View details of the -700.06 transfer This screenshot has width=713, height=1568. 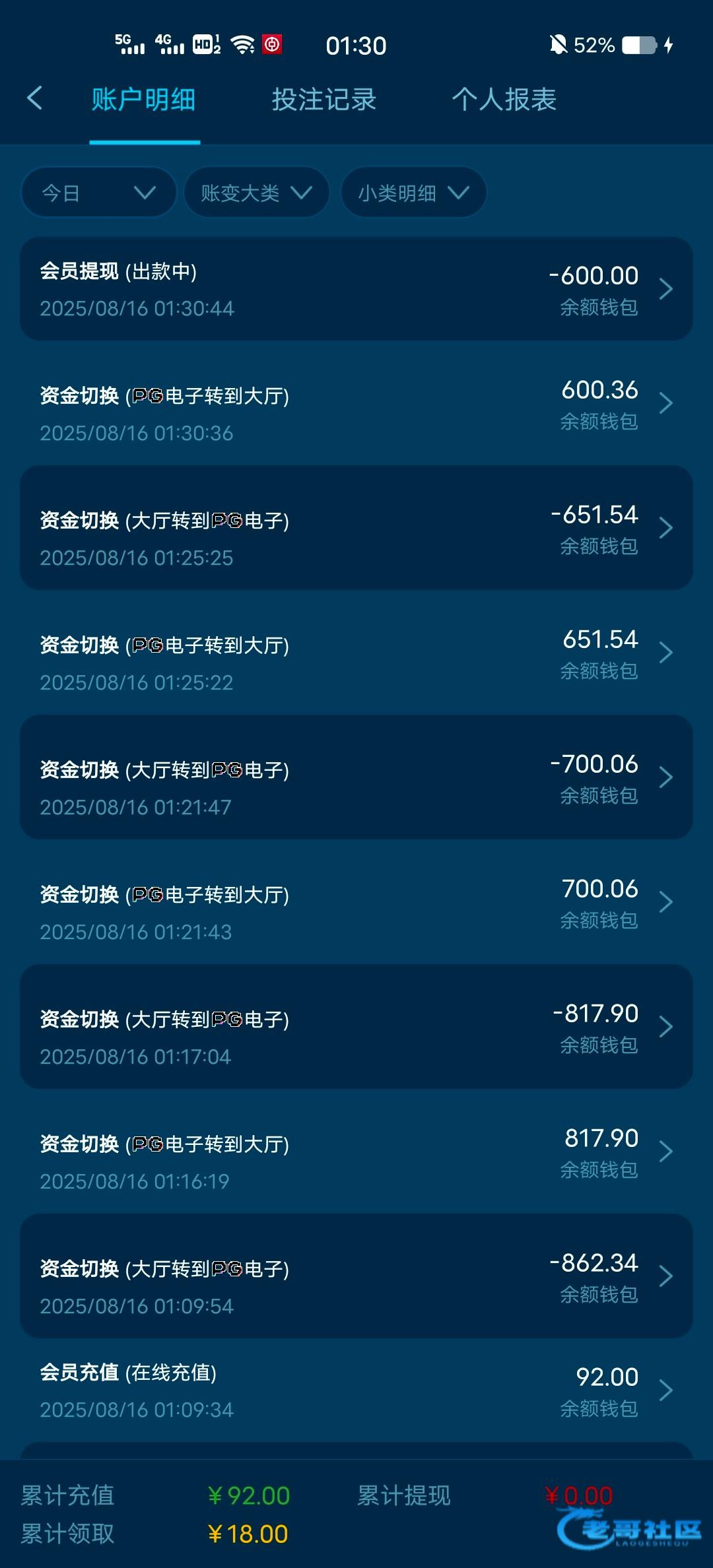[x=356, y=777]
